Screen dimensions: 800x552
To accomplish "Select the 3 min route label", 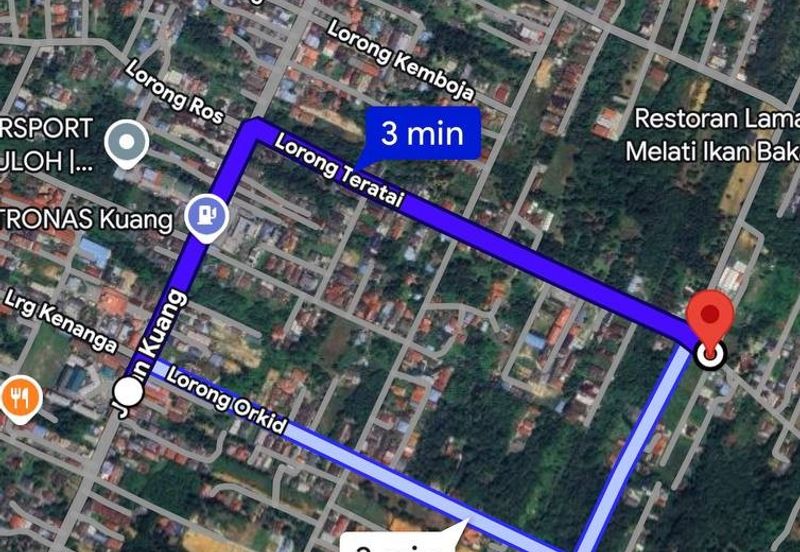I will 423,135.
